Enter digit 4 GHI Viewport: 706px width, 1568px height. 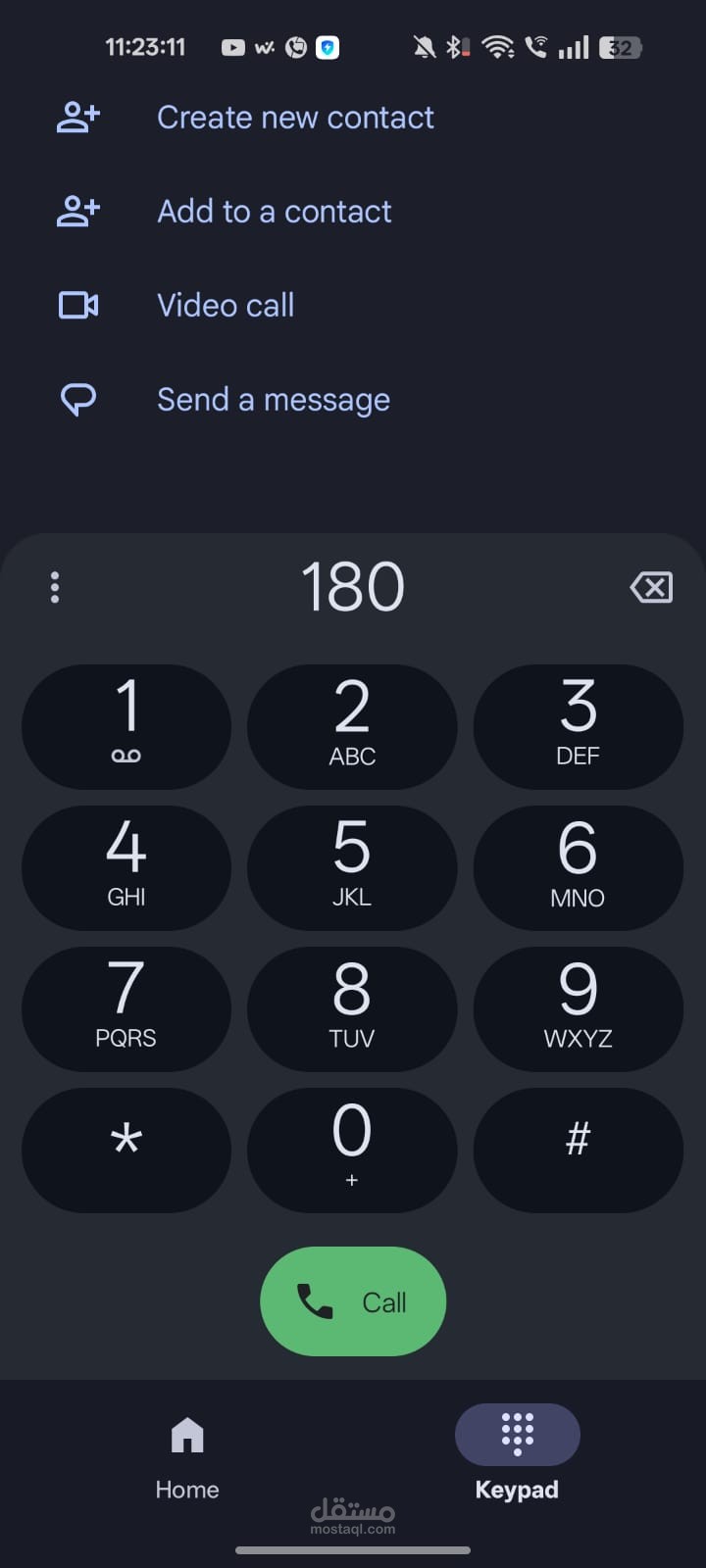click(126, 868)
